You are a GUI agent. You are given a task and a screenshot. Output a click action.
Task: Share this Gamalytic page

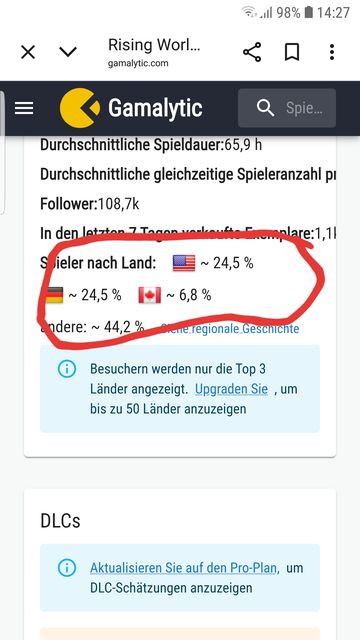pos(252,52)
